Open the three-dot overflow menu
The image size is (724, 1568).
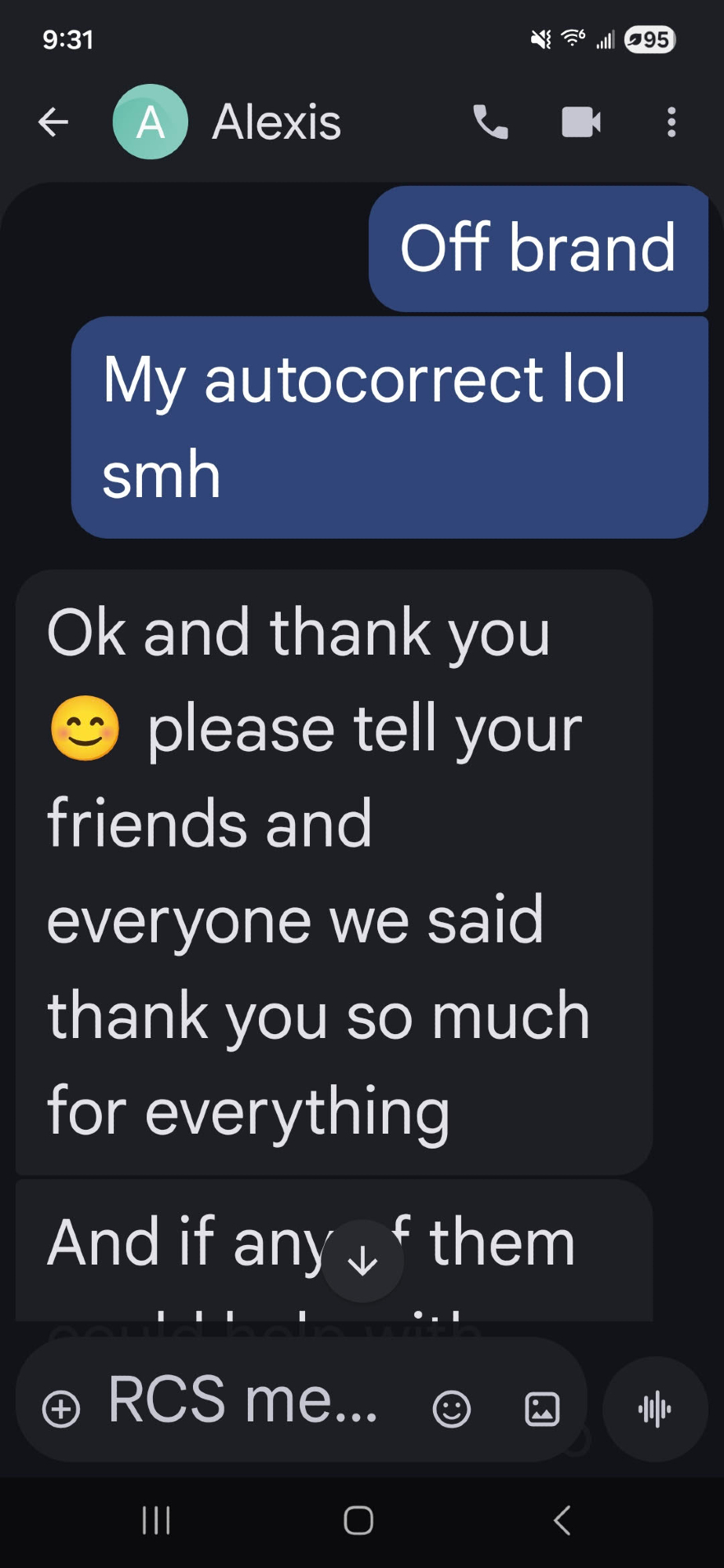pos(671,122)
